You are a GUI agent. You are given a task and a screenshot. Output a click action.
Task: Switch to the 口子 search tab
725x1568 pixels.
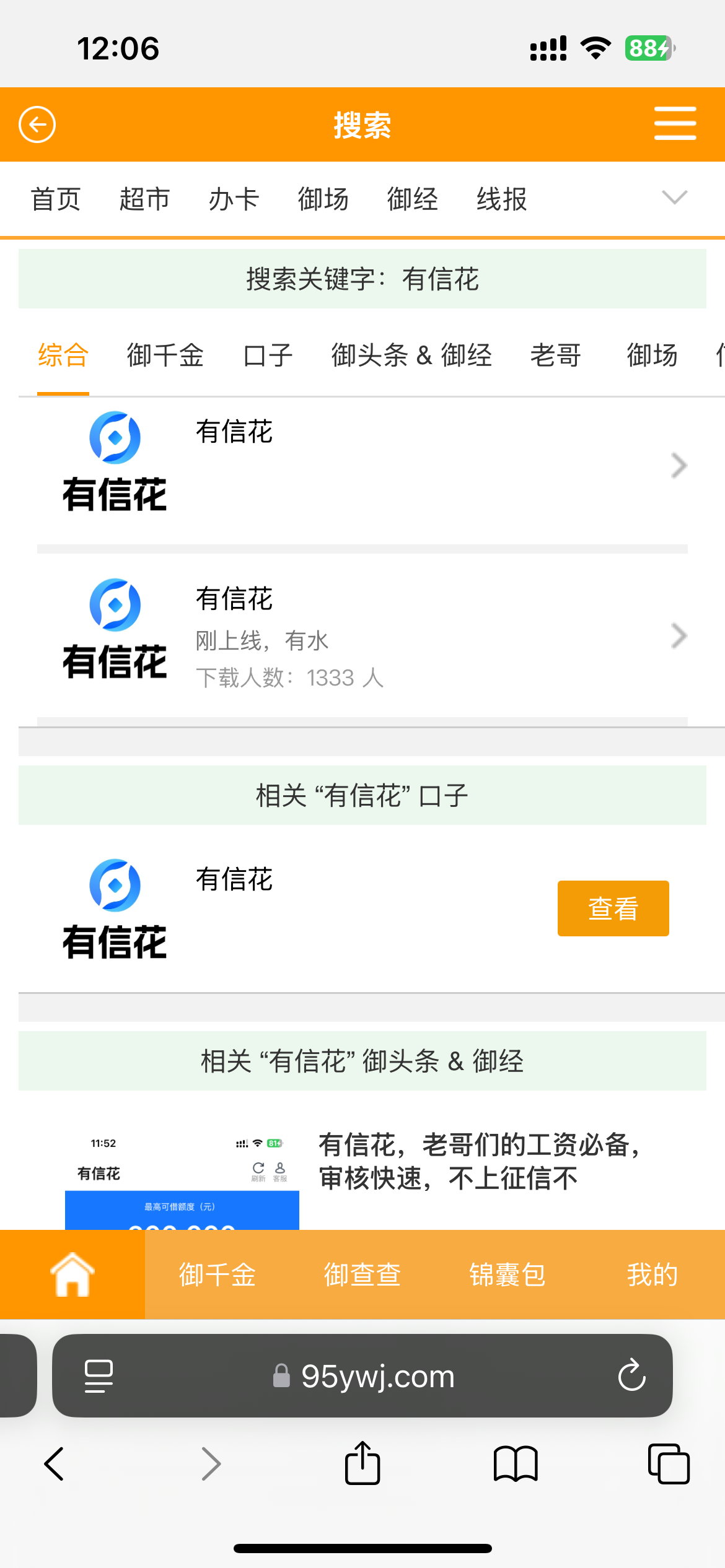(268, 355)
